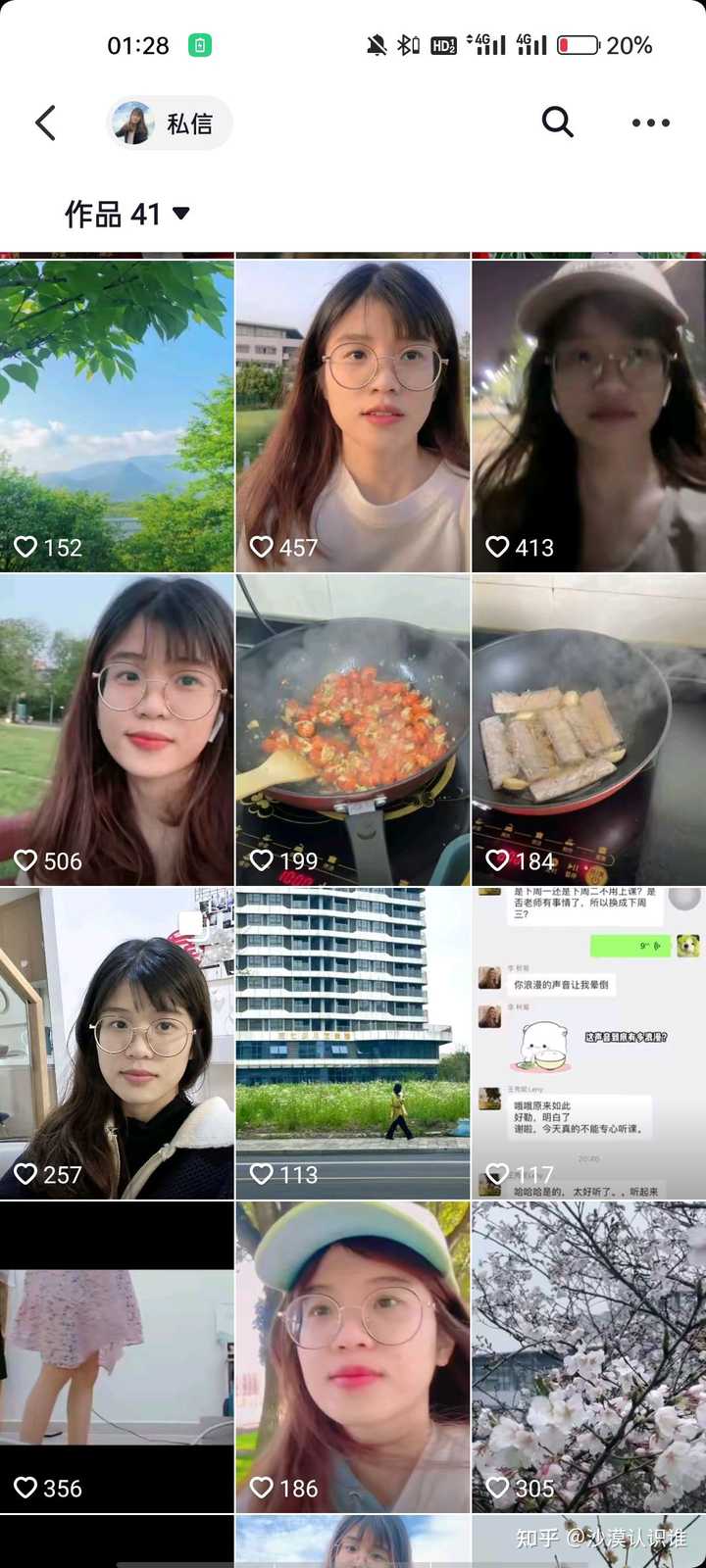View the cherry blossom video with 305 likes
Image resolution: width=706 pixels, height=1568 pixels.
[x=588, y=1357]
